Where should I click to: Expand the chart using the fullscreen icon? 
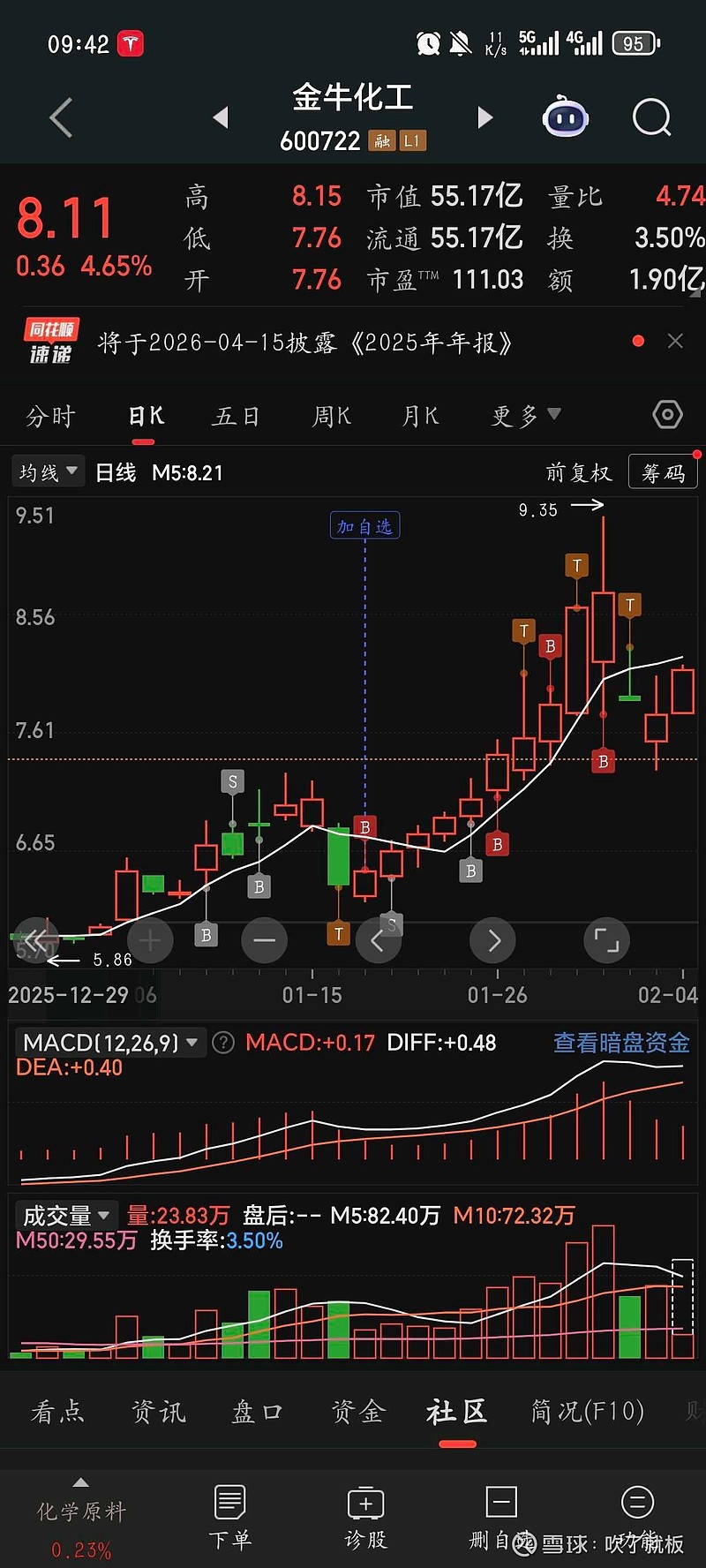[x=606, y=940]
